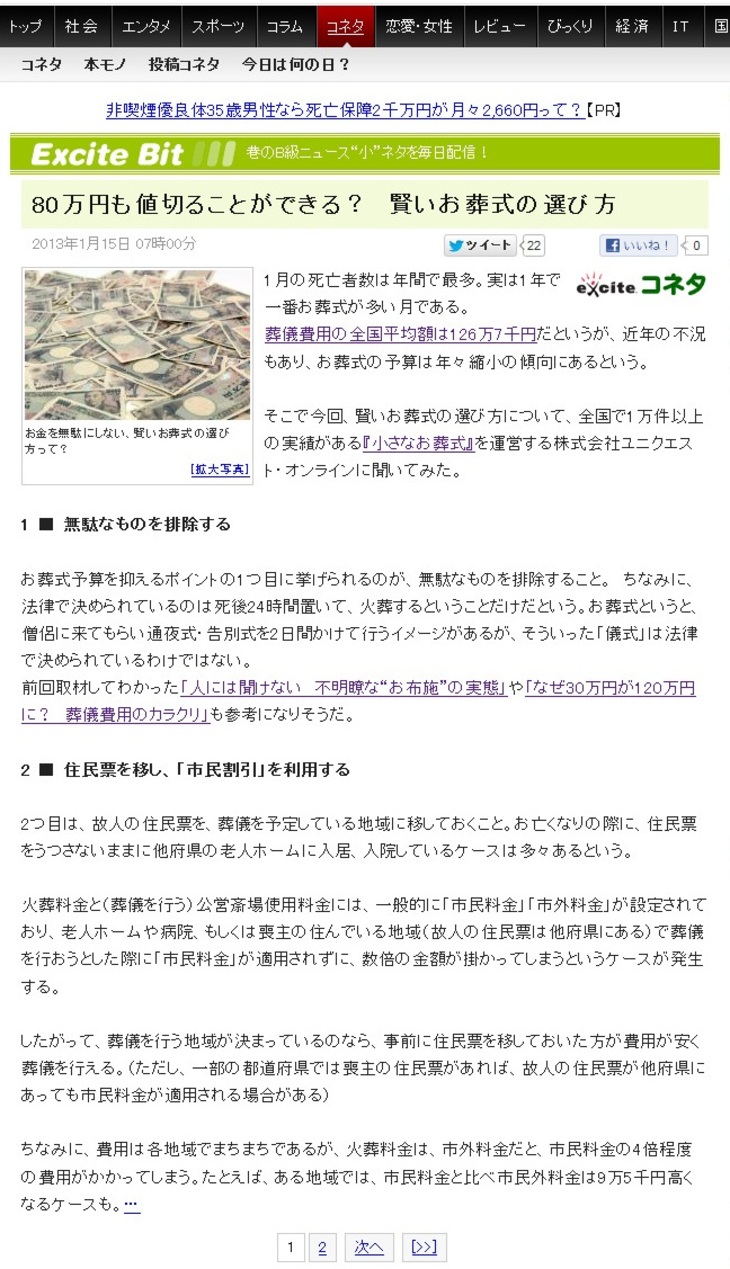Select 投稿コネタ in the sub-menu

click(x=184, y=64)
